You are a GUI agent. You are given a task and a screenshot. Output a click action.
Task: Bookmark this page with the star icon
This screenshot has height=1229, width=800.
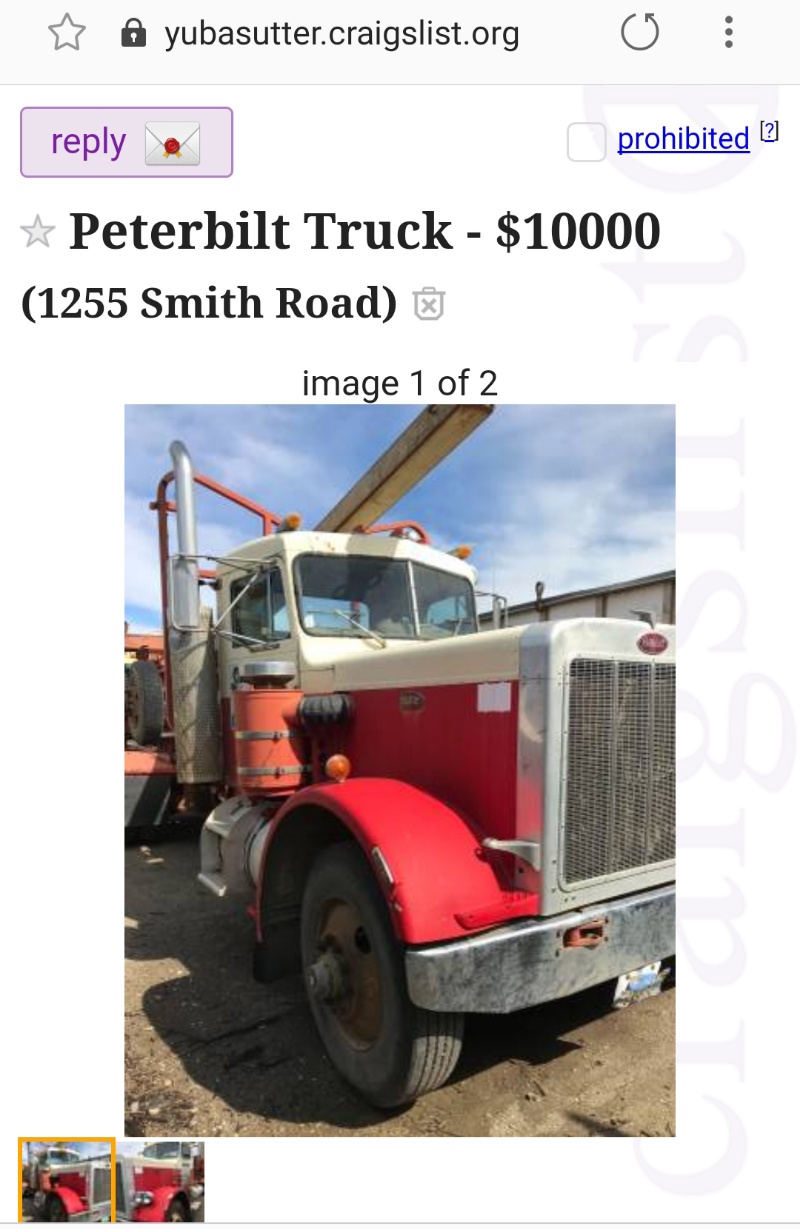[x=67, y=33]
